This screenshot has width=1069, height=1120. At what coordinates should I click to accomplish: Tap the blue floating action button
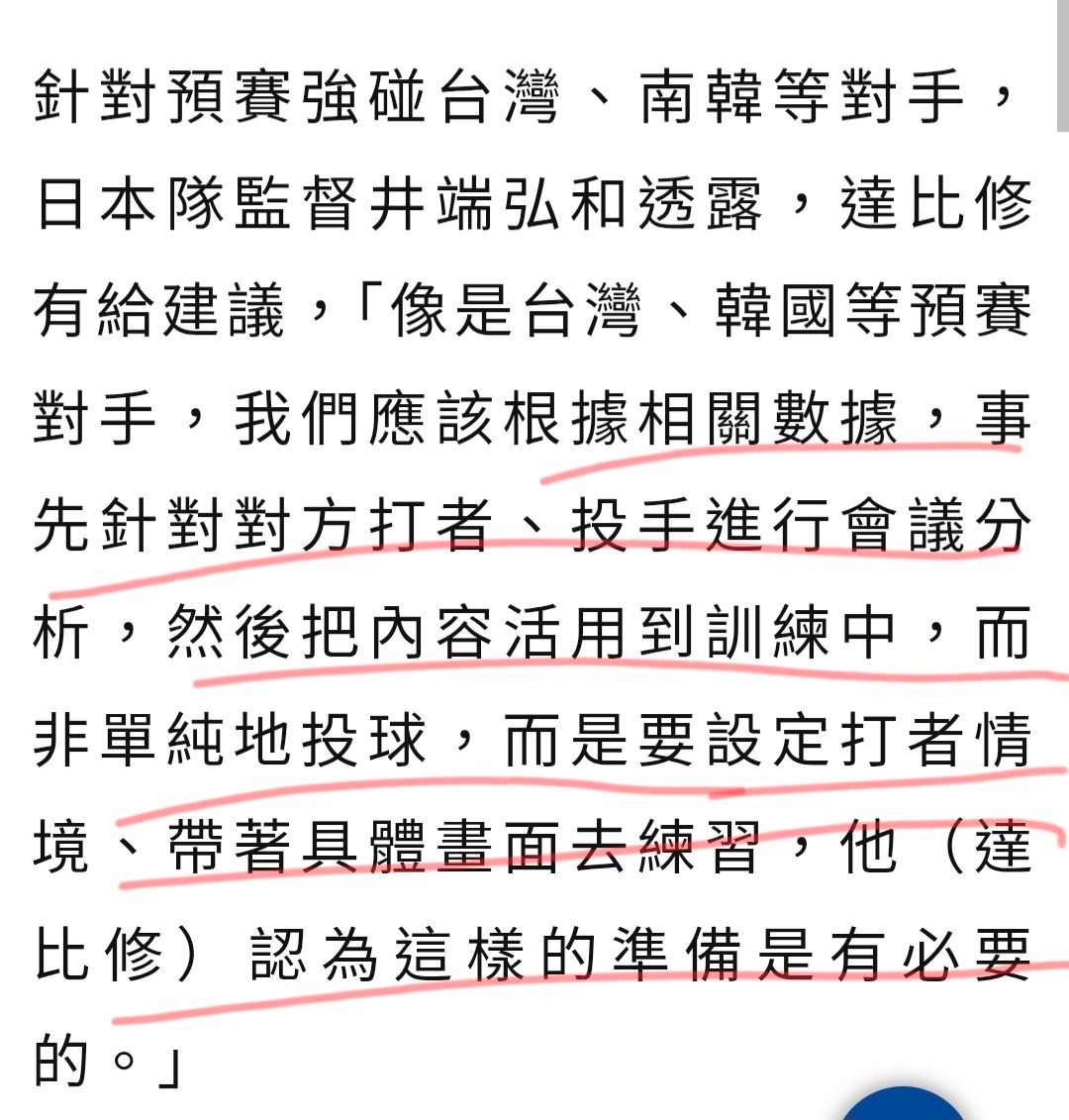[903, 1106]
